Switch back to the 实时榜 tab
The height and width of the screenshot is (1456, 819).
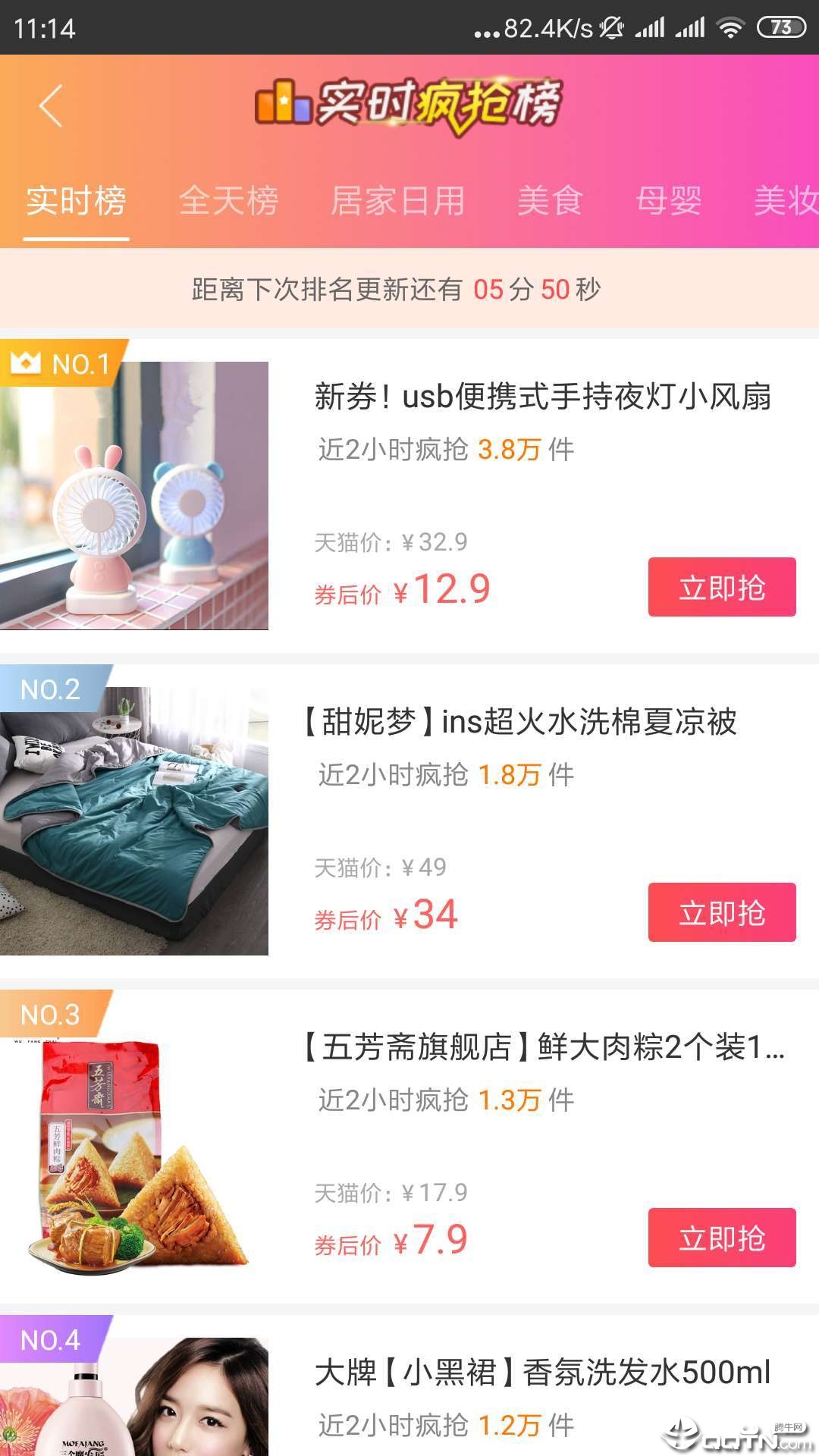tap(75, 201)
